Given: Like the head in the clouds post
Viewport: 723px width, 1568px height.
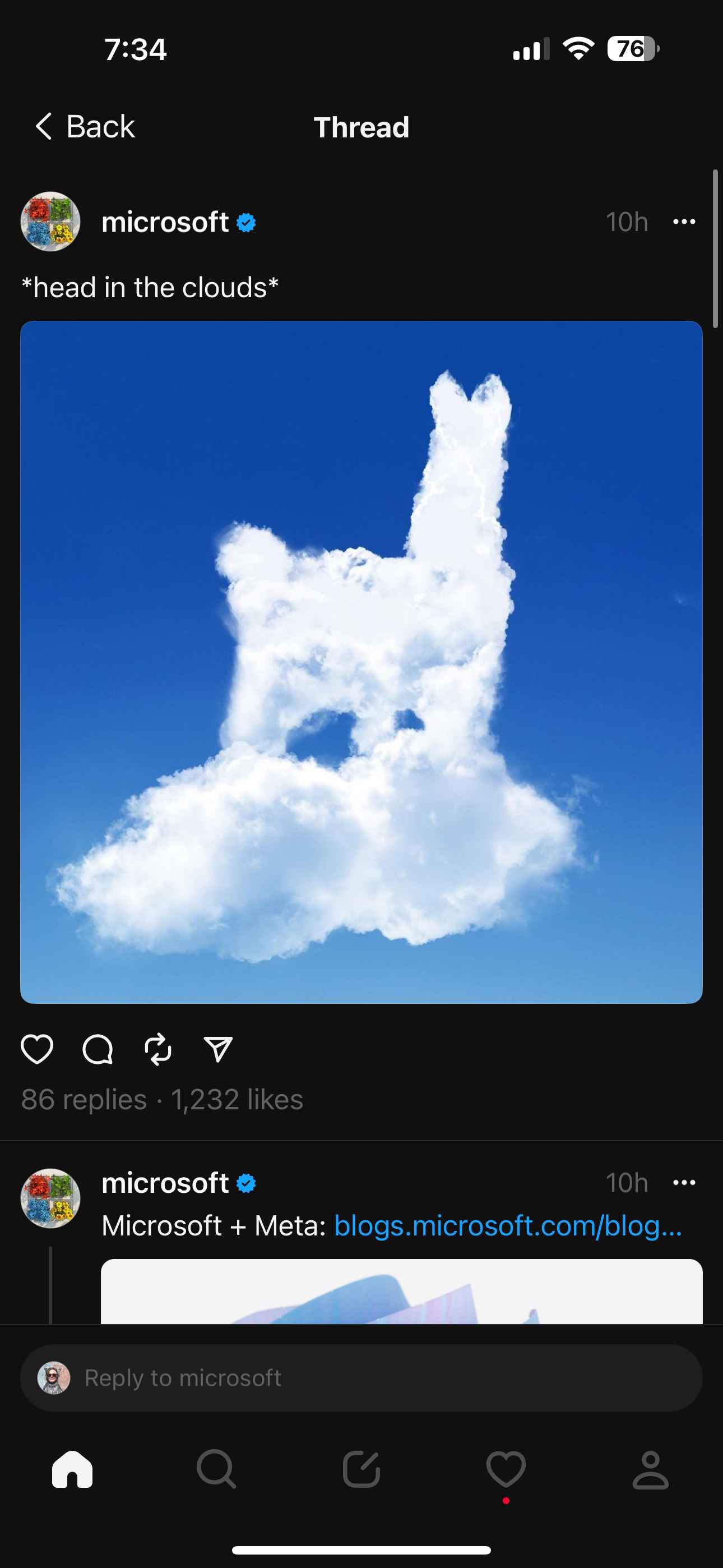Looking at the screenshot, I should (37, 1049).
